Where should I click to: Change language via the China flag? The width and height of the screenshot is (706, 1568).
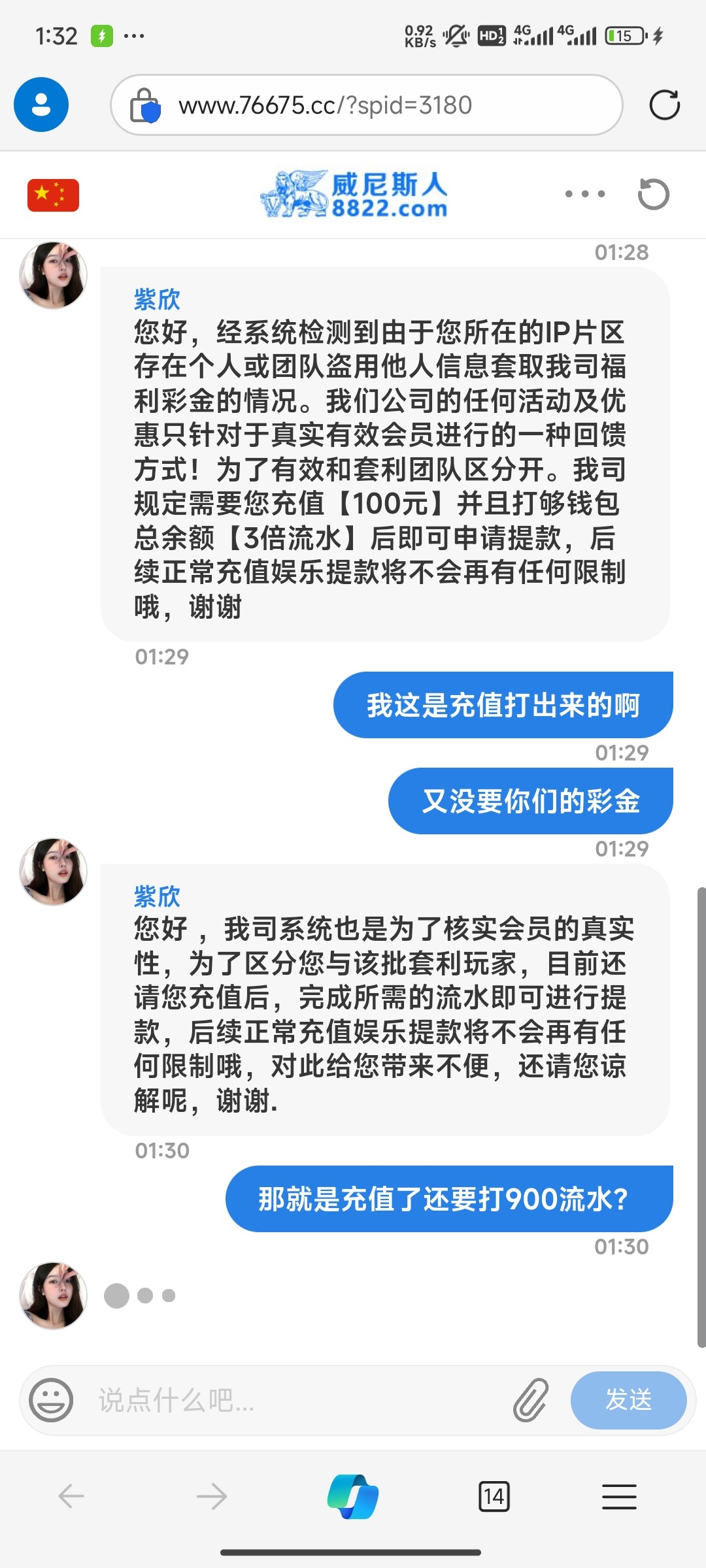click(53, 195)
